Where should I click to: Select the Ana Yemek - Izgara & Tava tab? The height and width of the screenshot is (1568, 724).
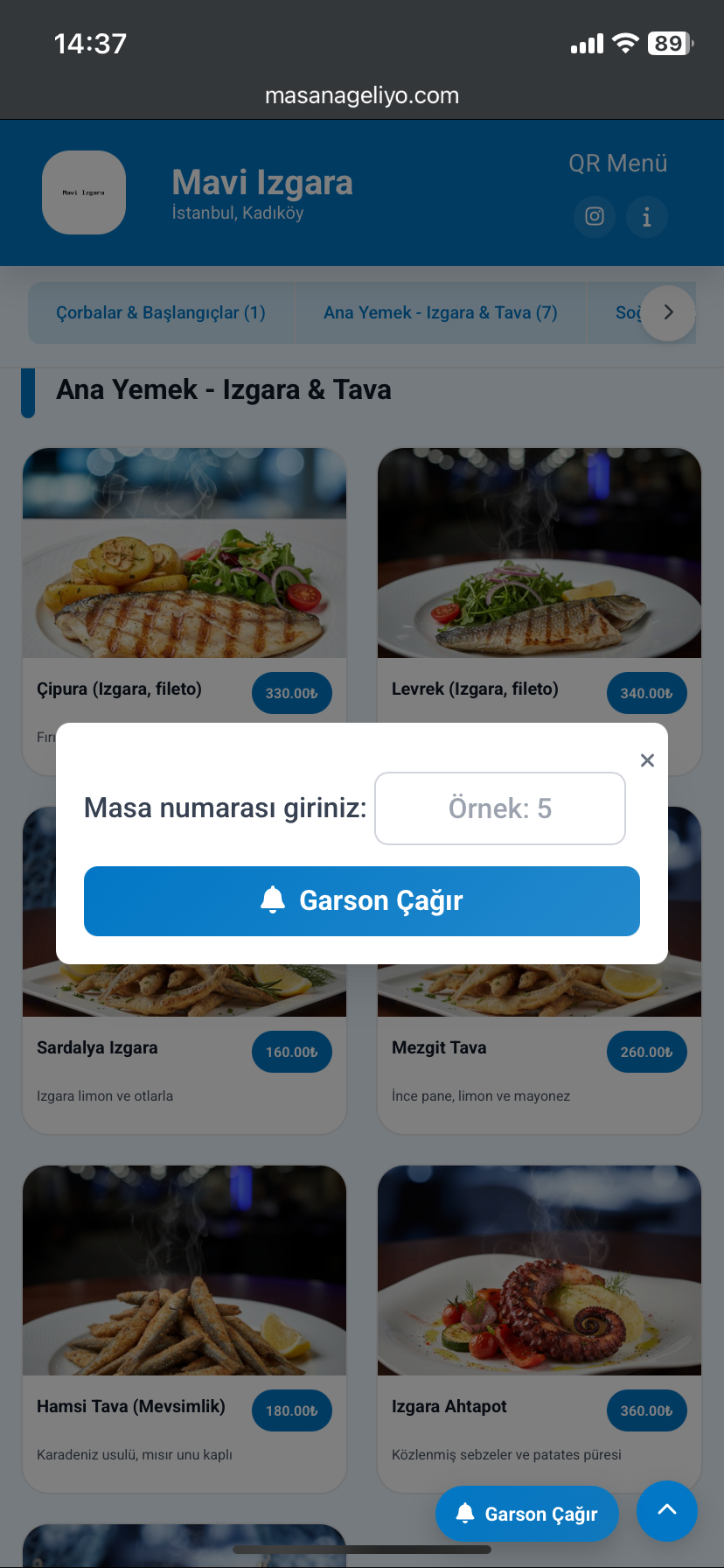click(x=441, y=312)
